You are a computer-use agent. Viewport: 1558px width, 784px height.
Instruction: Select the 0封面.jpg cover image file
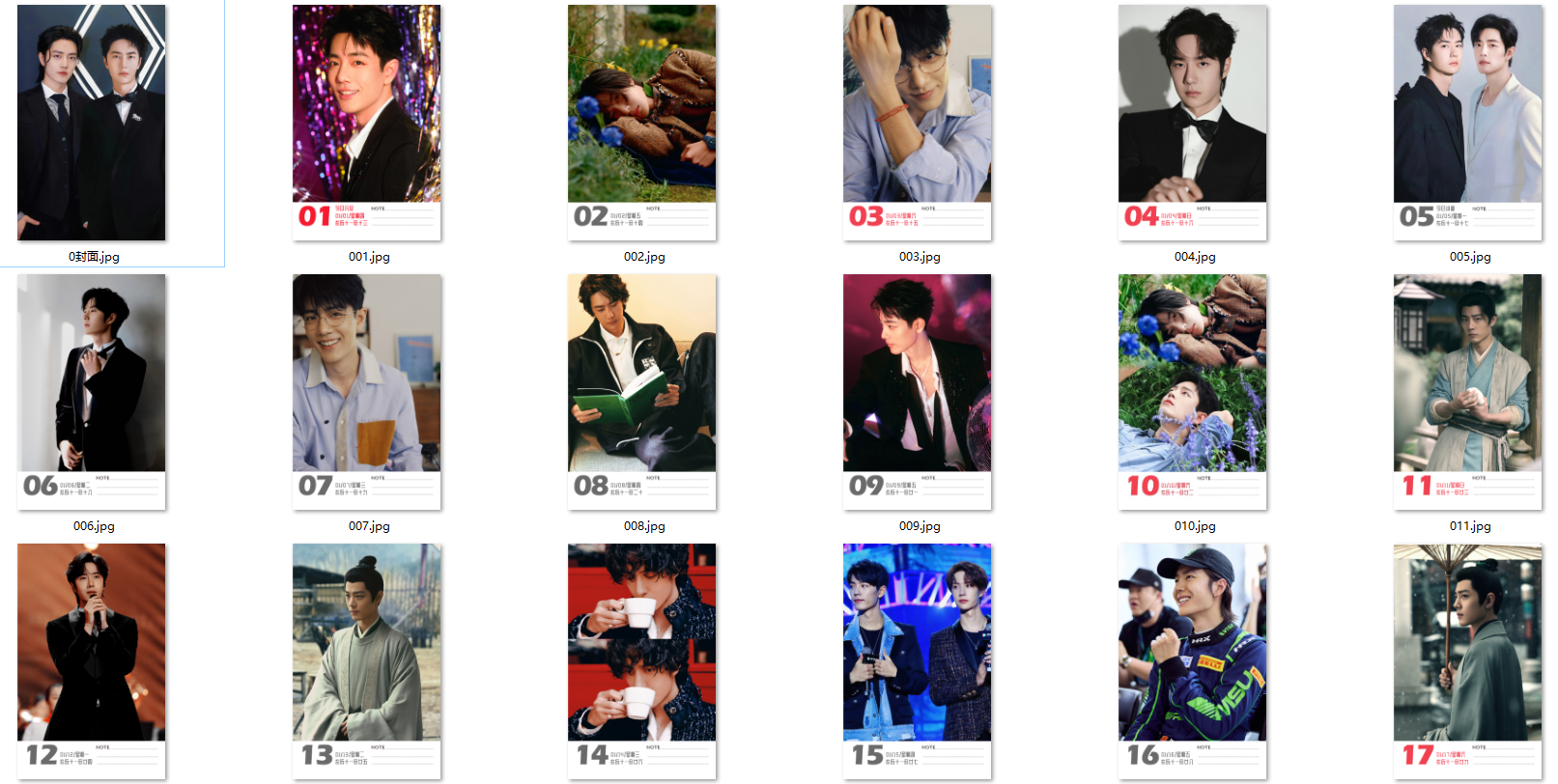(92, 123)
